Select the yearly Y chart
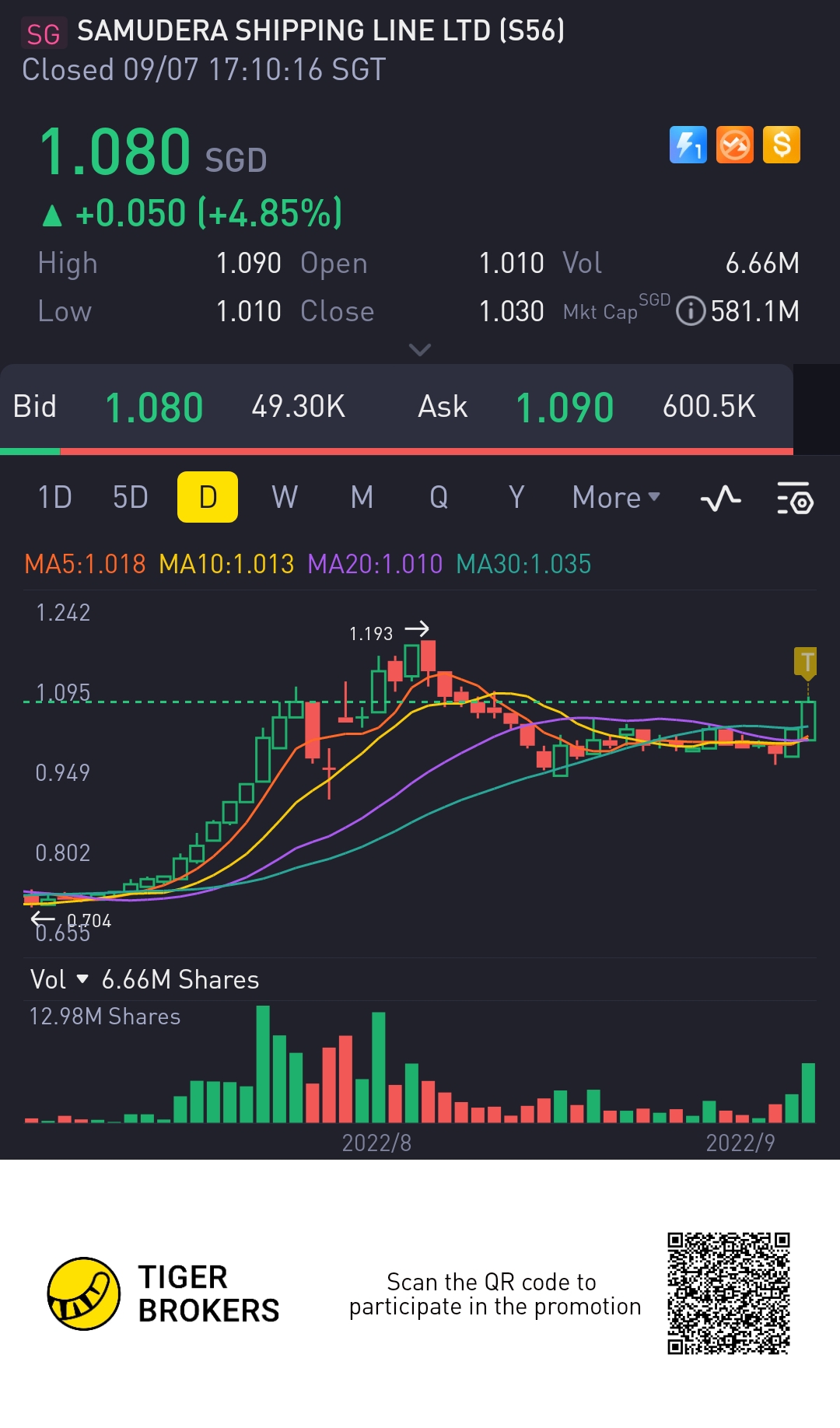Screen dimensions: 840x1428 pyautogui.click(x=516, y=497)
